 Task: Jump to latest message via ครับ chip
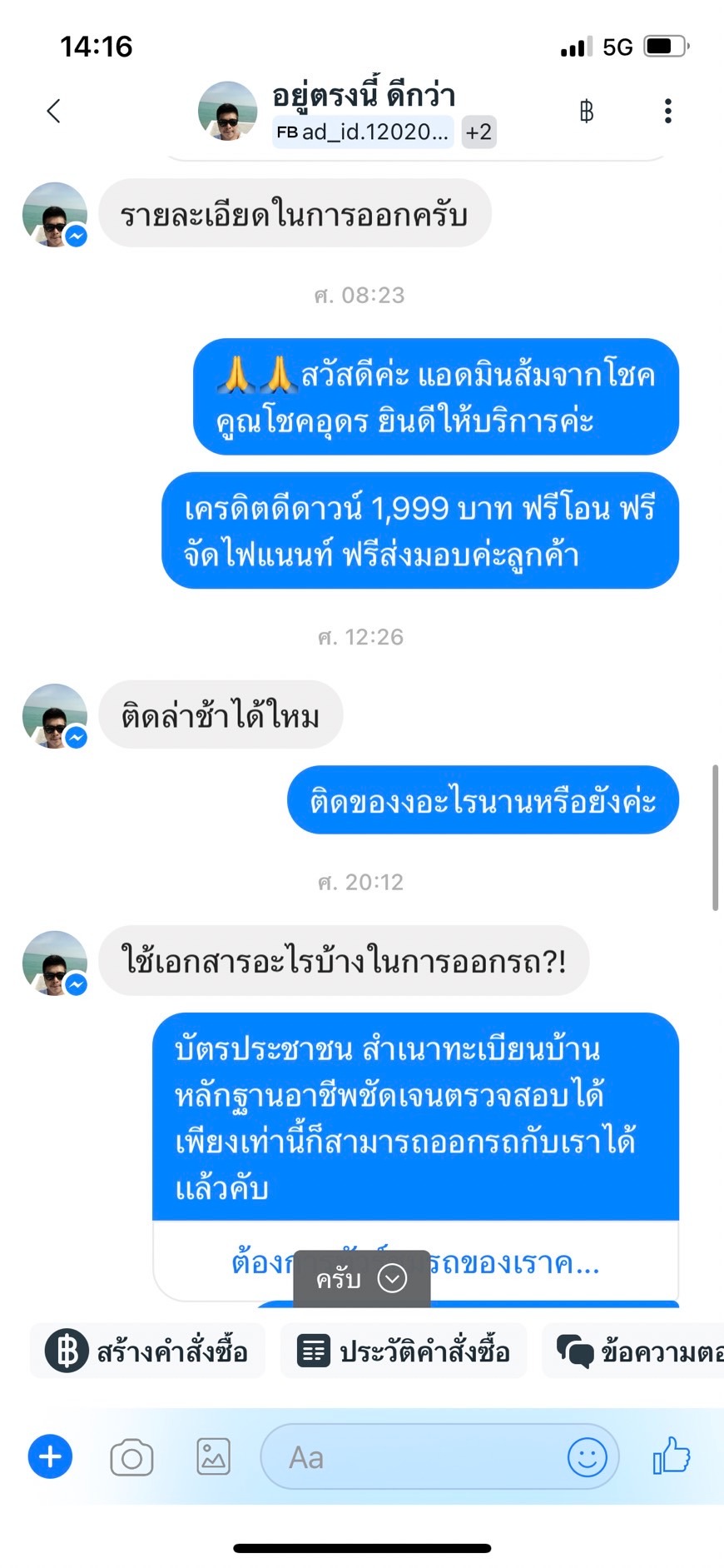[361, 1278]
